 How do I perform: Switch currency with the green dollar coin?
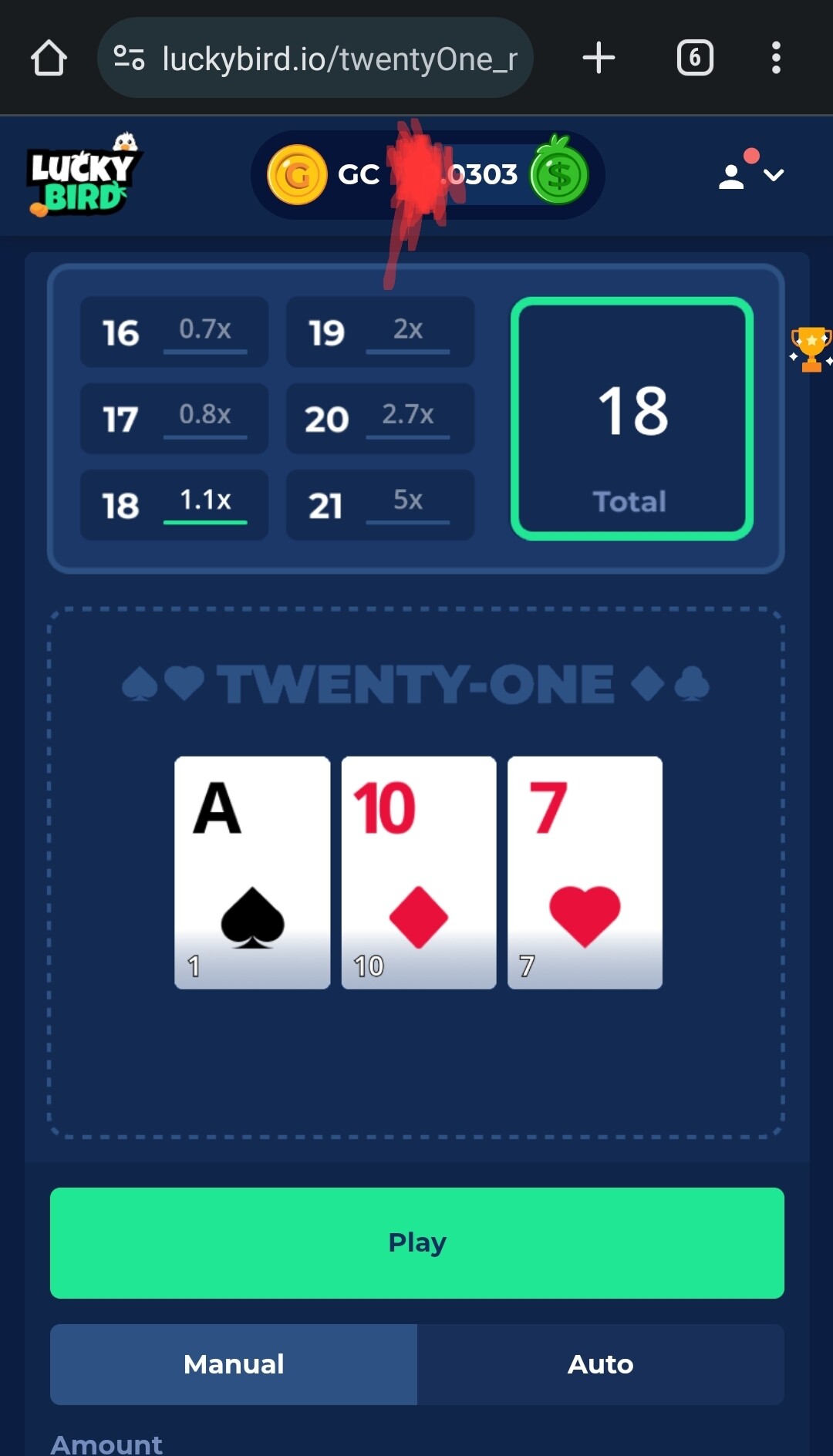pyautogui.click(x=559, y=174)
